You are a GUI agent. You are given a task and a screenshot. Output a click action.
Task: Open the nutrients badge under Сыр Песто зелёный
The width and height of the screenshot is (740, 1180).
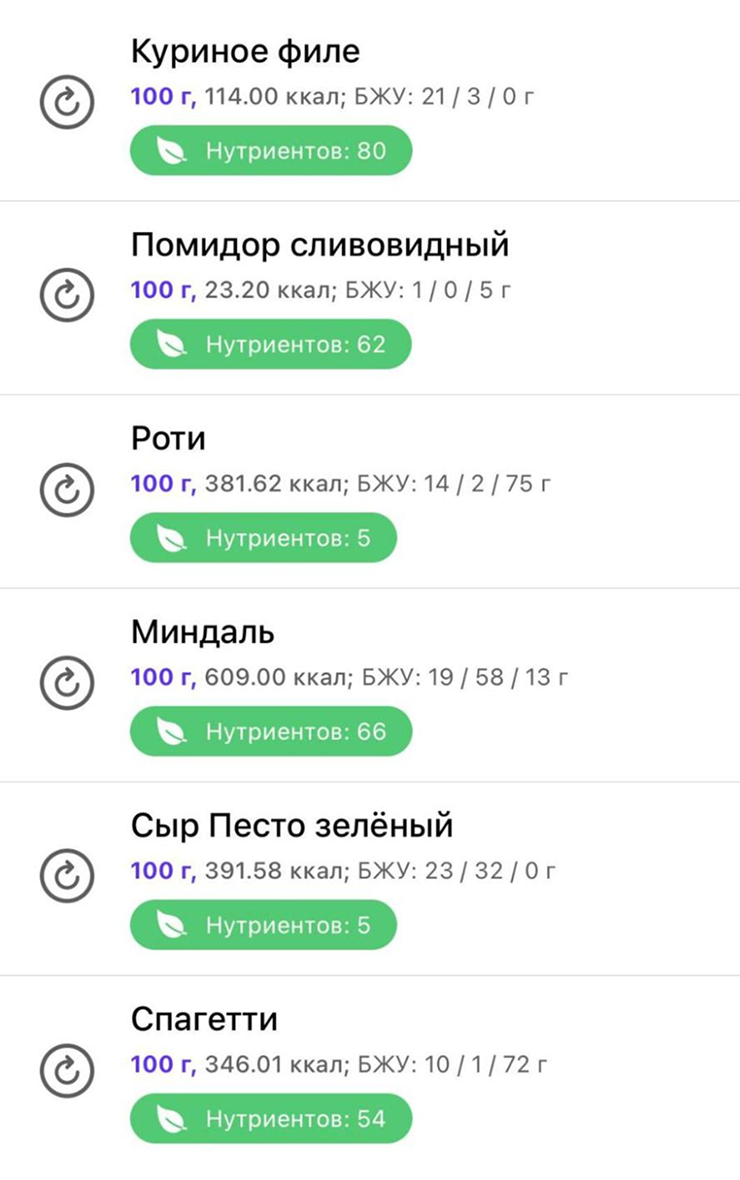pyautogui.click(x=263, y=925)
